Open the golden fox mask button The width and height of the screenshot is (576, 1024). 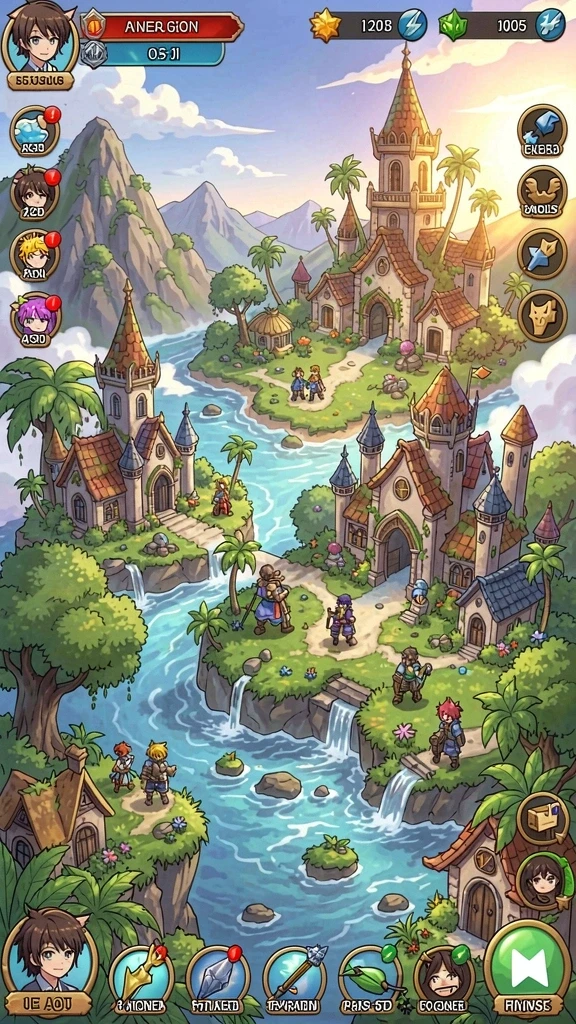pos(541,315)
